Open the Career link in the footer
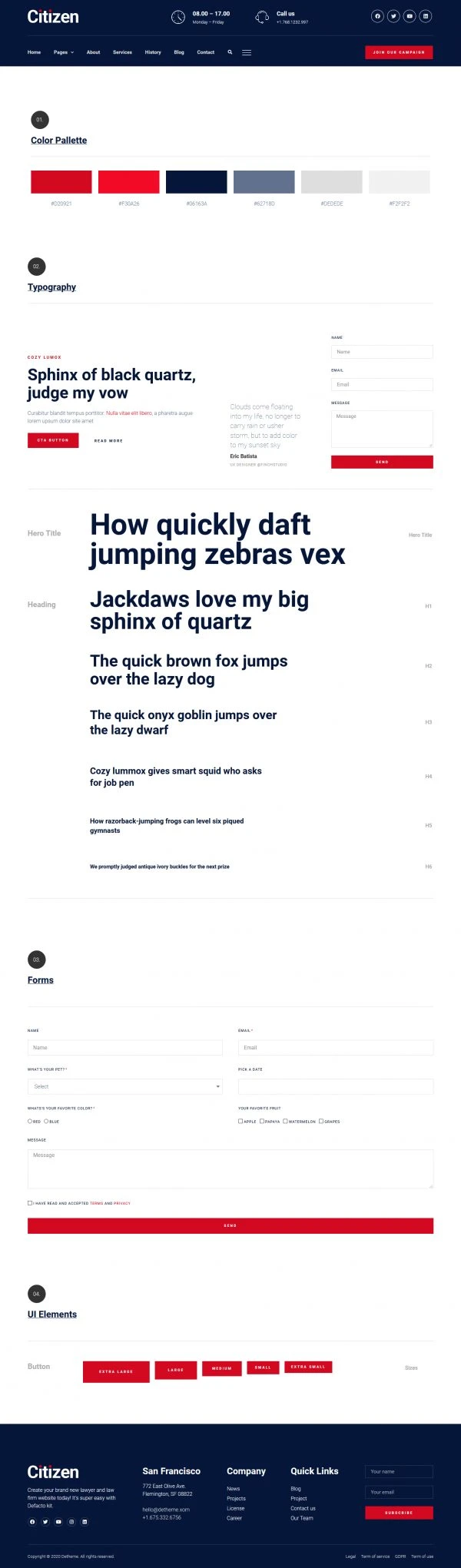 pyautogui.click(x=234, y=1518)
